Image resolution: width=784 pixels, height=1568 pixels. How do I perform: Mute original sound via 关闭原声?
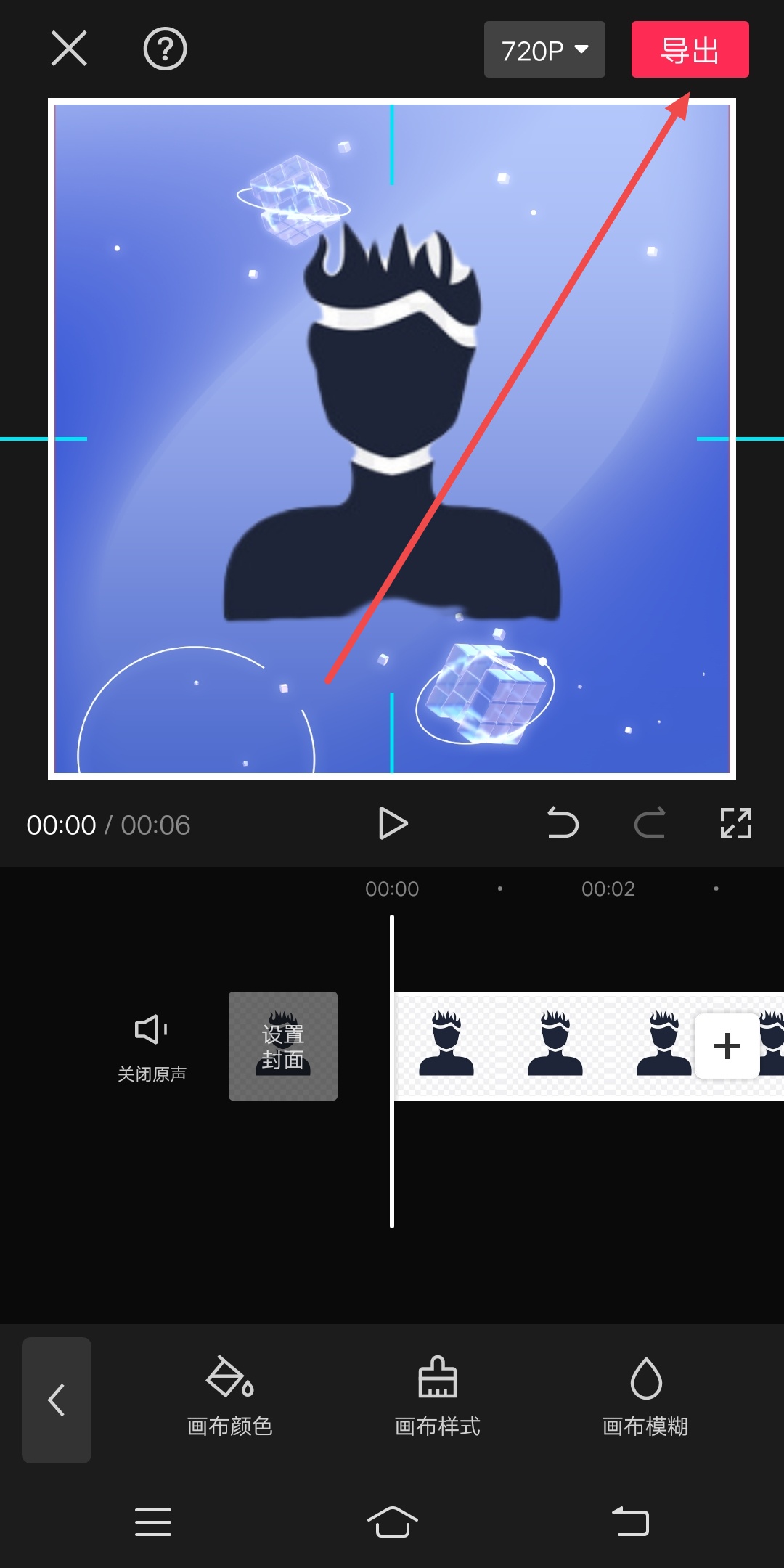tap(152, 1045)
